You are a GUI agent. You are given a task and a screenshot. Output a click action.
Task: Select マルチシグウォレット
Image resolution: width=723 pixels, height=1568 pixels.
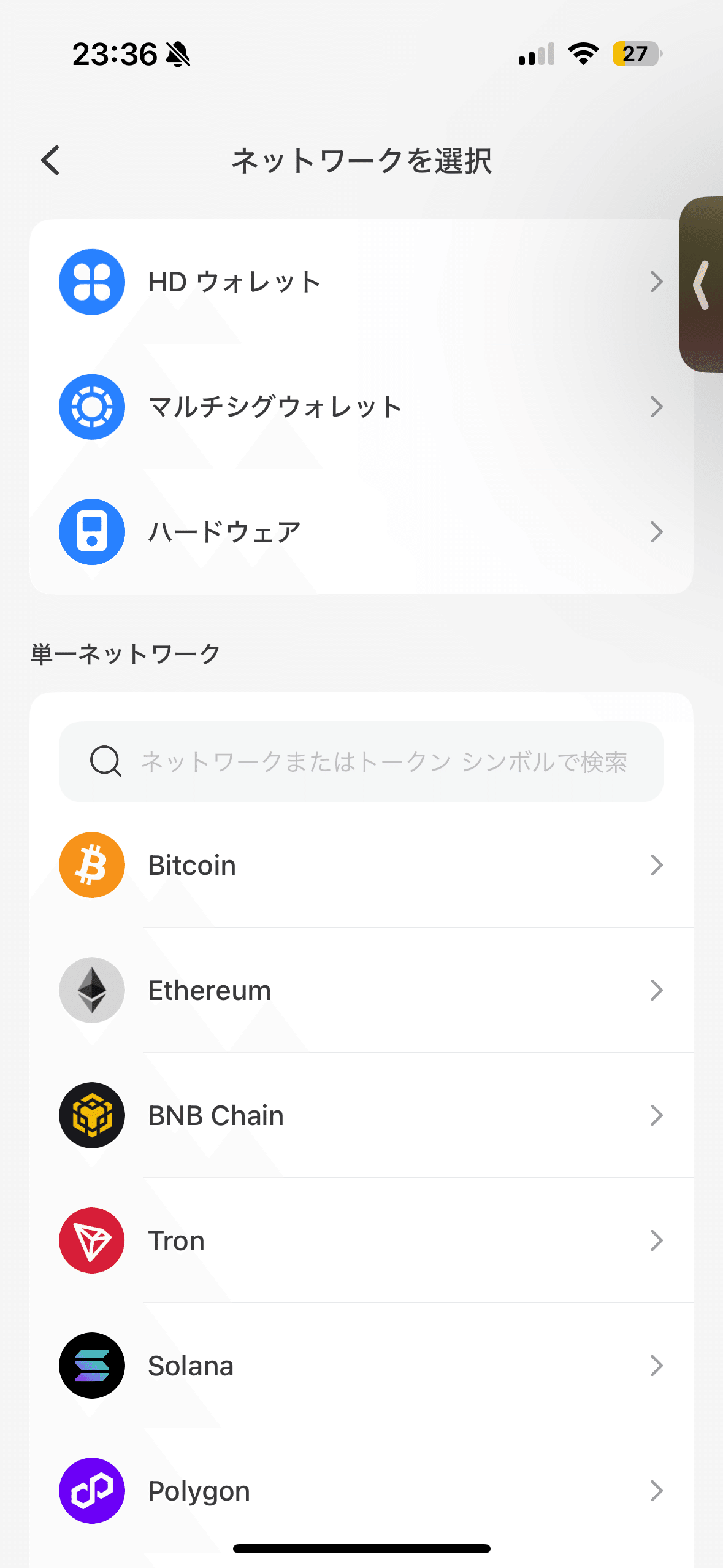pyautogui.click(x=361, y=407)
